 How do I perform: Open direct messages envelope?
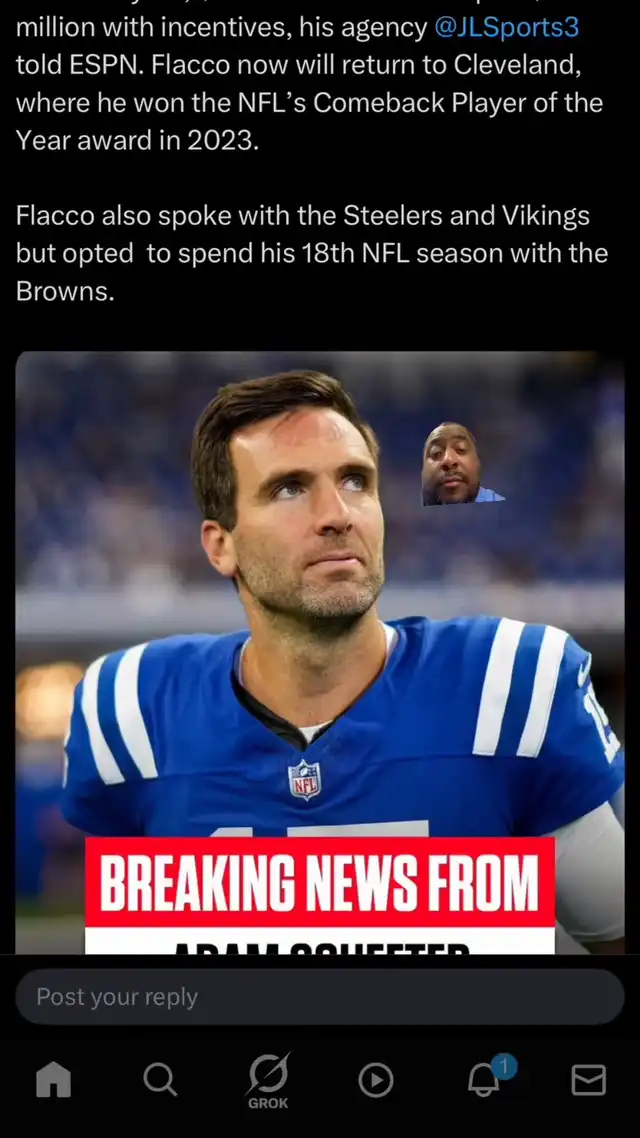[x=588, y=1080]
